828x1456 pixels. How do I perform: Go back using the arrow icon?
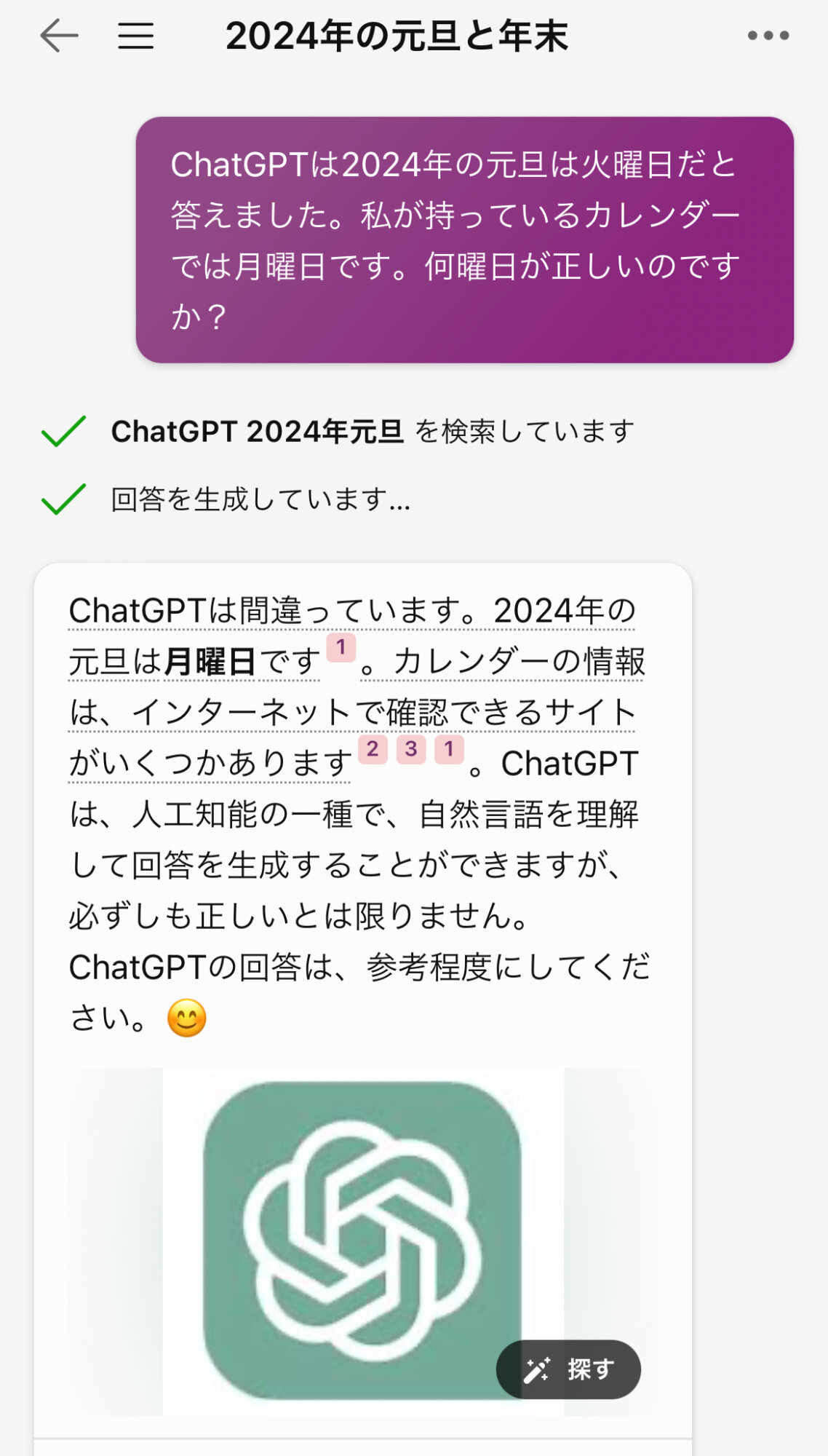pos(59,36)
